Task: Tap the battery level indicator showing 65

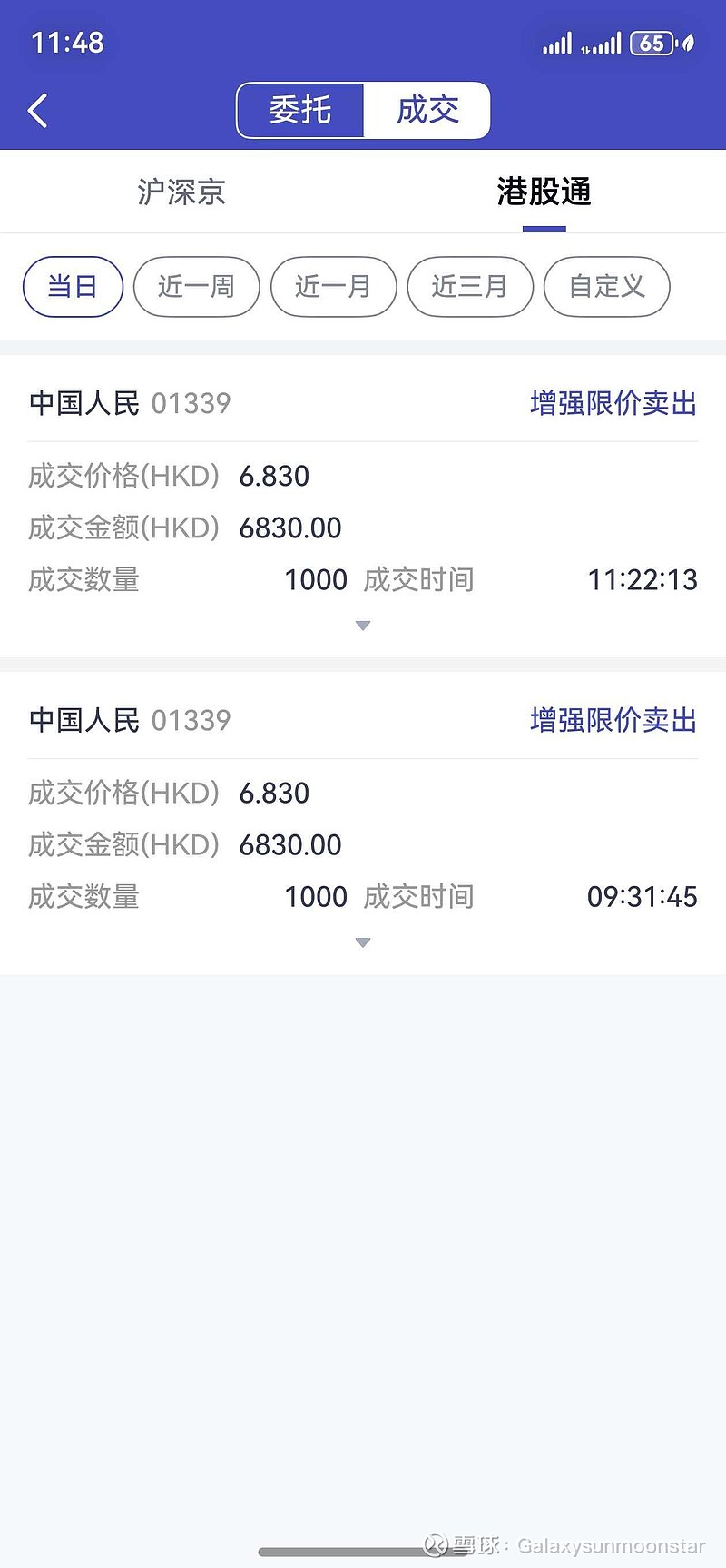Action: [652, 43]
